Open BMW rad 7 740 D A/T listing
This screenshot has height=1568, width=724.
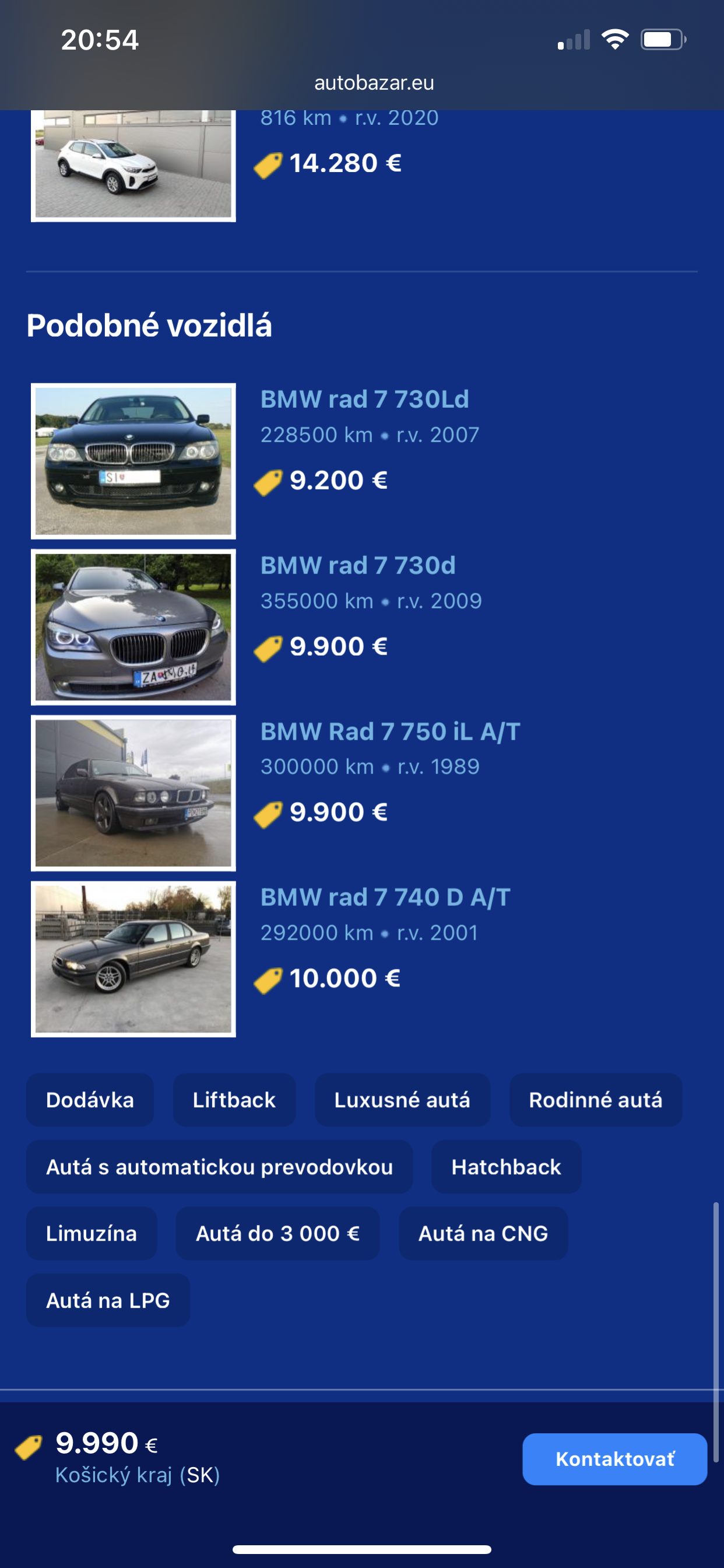coord(385,898)
